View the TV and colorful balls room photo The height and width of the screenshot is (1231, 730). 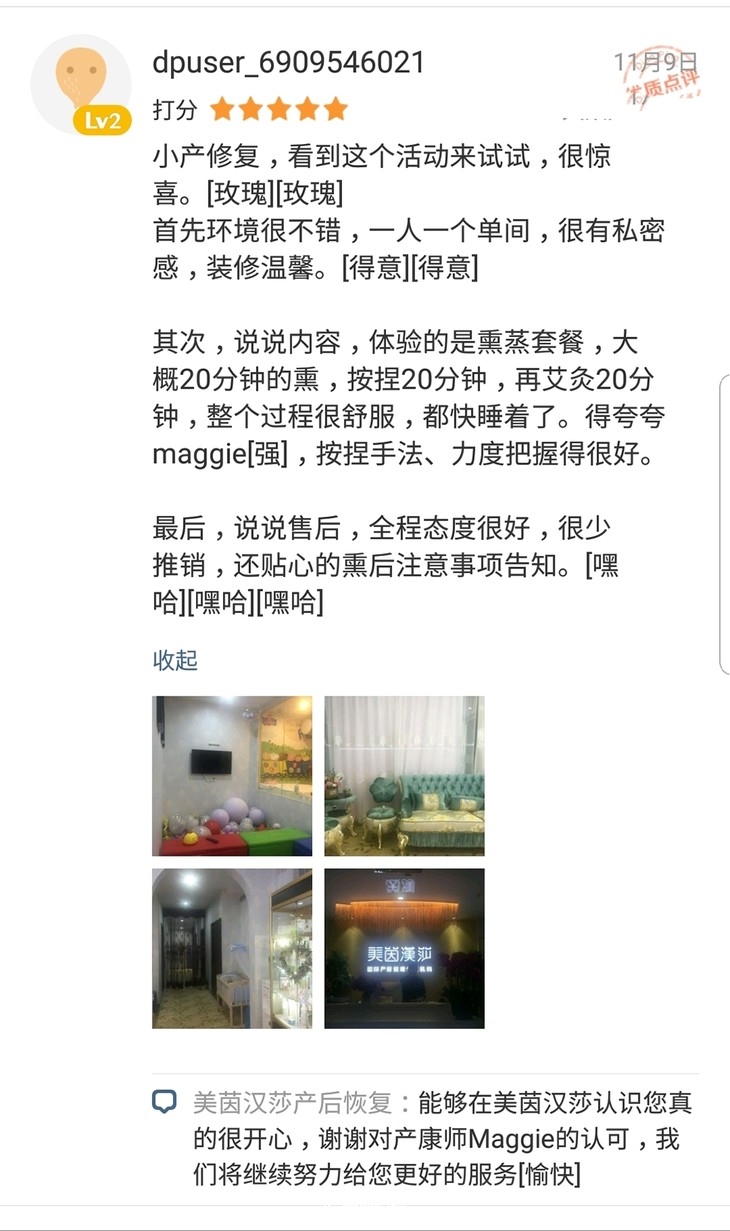(x=232, y=775)
